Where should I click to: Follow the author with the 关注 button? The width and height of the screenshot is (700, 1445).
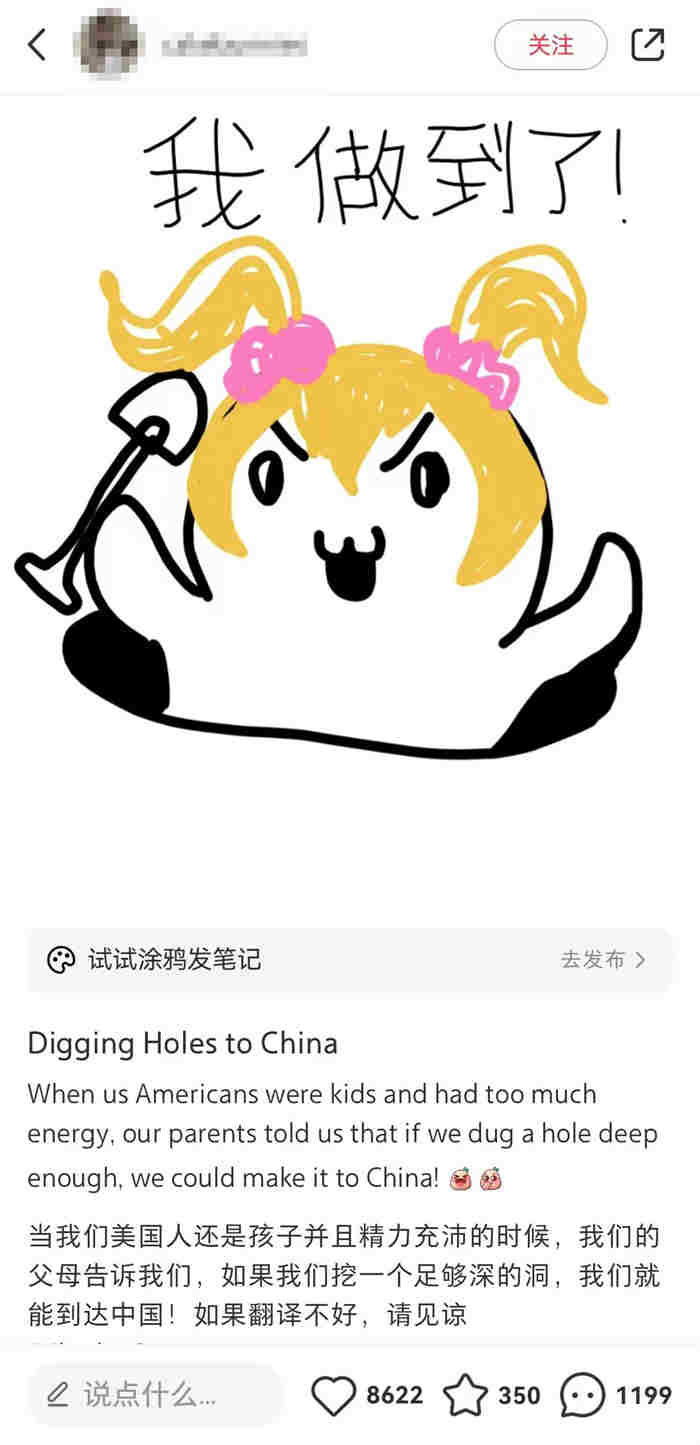[550, 45]
